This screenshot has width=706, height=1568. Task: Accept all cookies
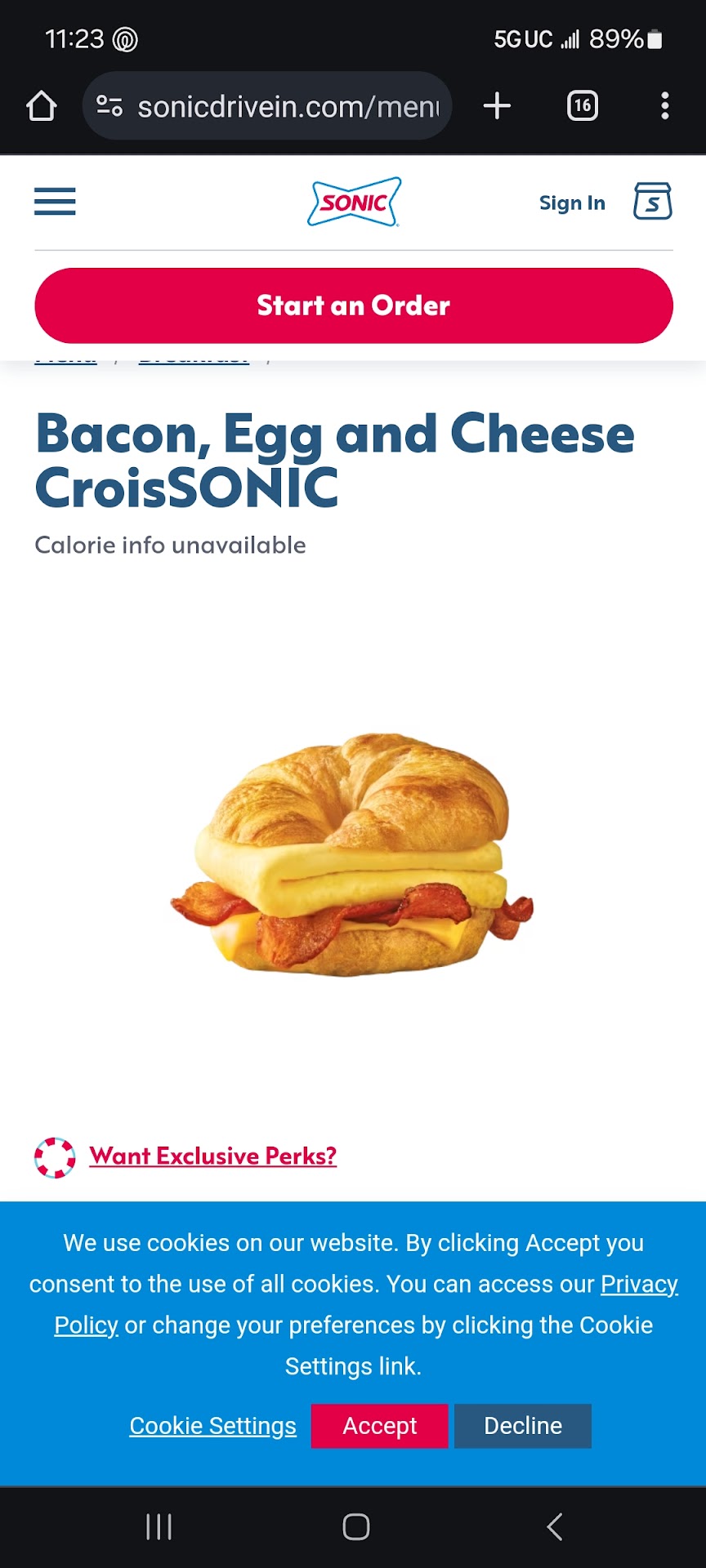click(x=379, y=1426)
